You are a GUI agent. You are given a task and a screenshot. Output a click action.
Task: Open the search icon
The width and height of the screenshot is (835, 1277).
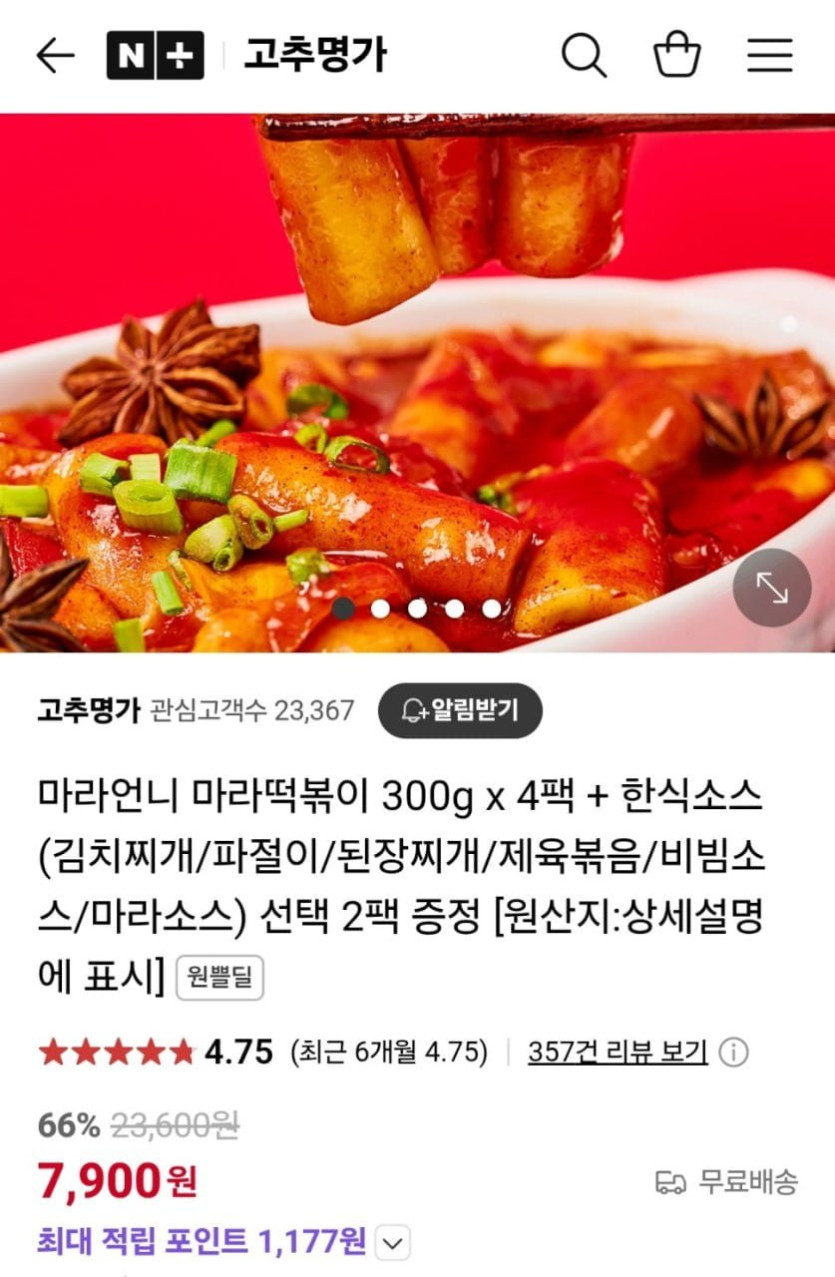click(x=583, y=55)
